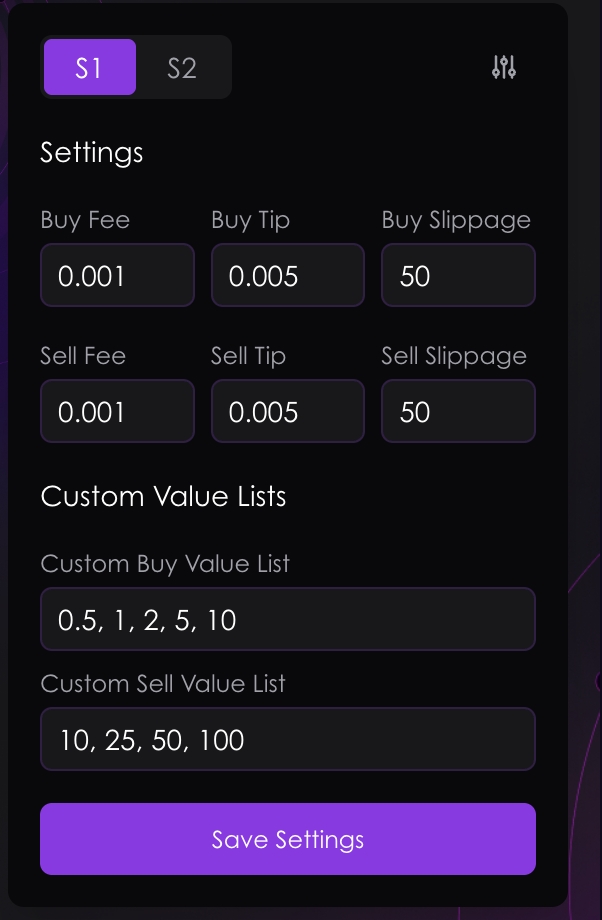Switch to the S1 preset tab

[89, 67]
